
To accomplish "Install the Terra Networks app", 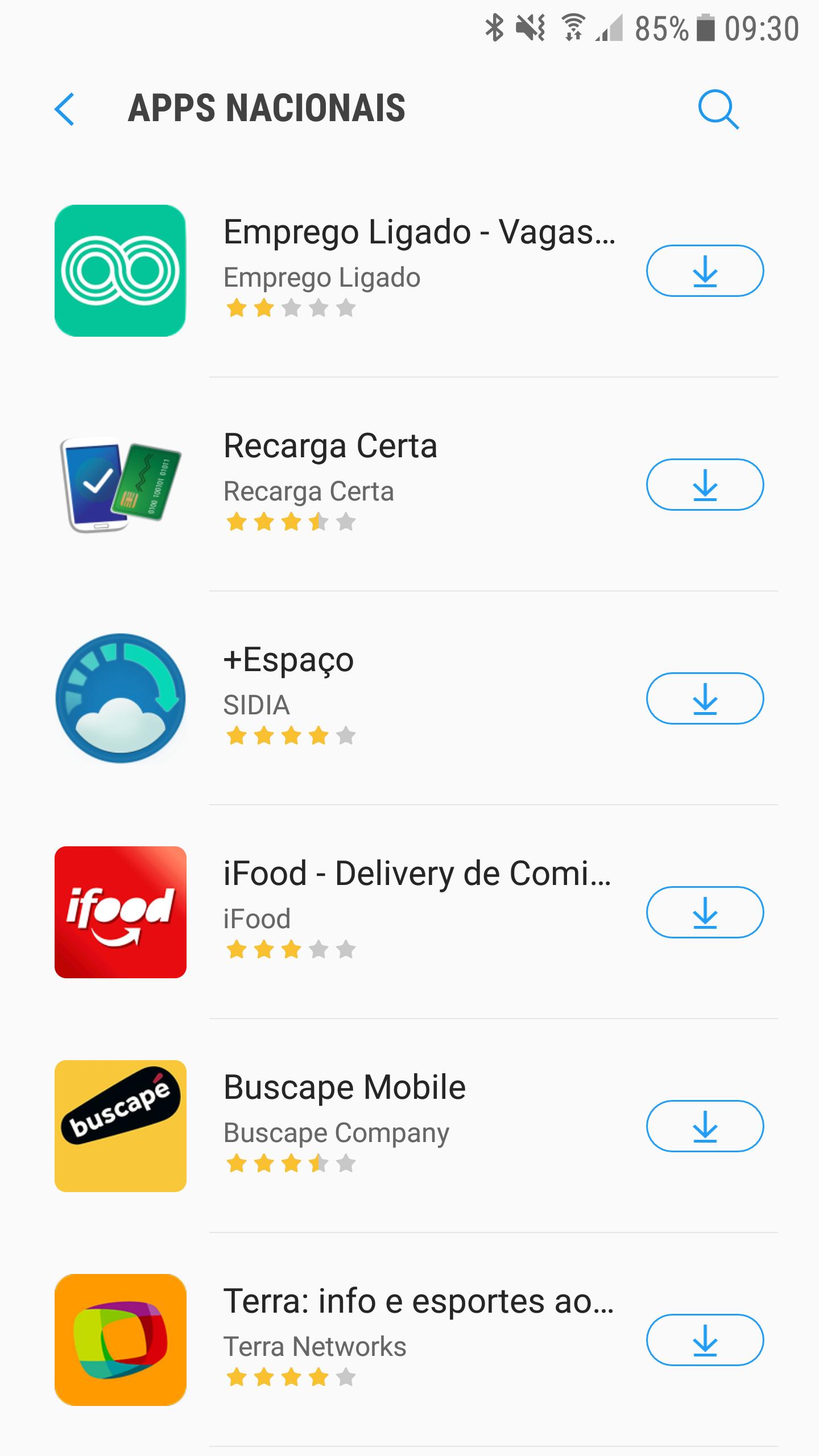I will point(705,1340).
